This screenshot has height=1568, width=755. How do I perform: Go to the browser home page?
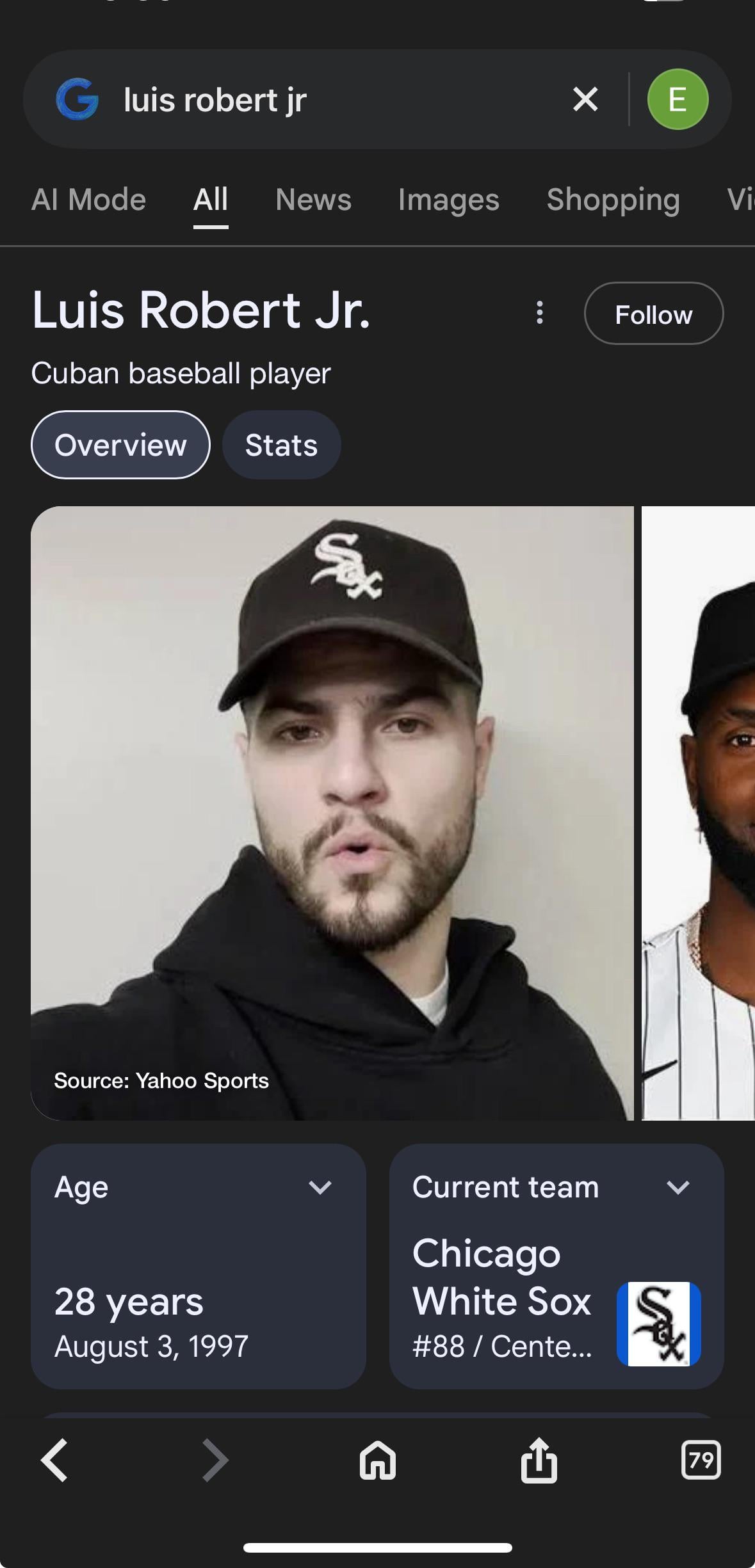click(x=378, y=1460)
